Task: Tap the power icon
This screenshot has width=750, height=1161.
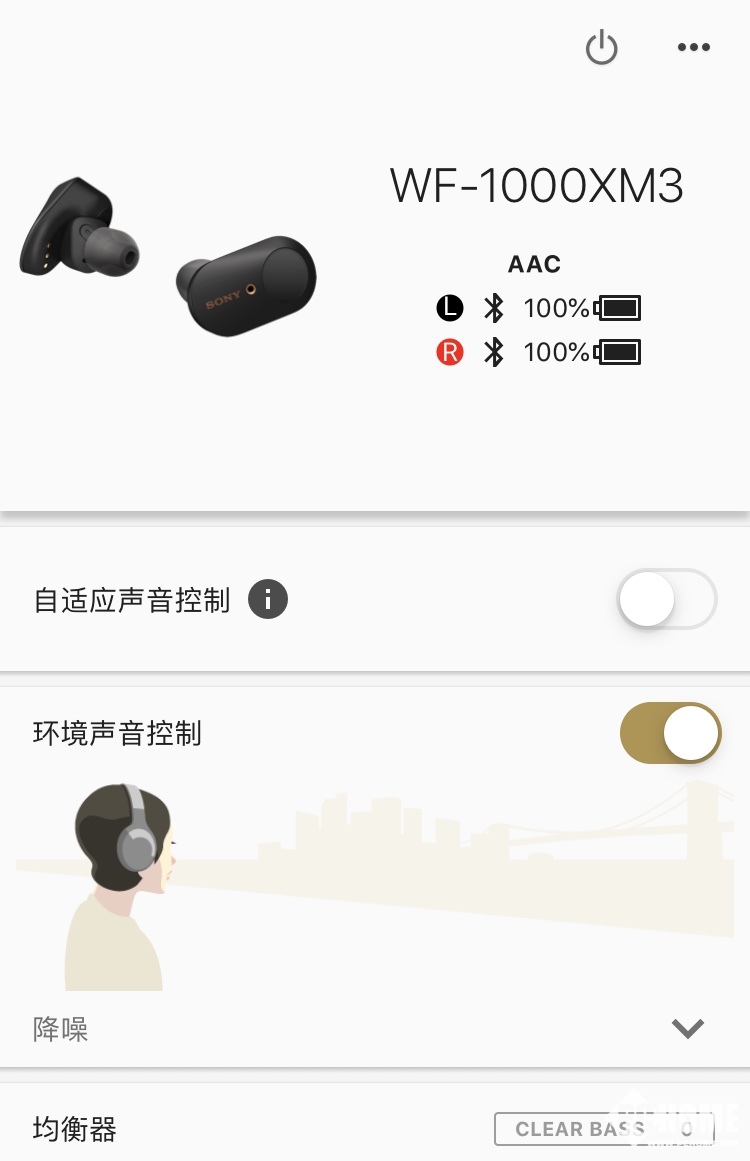Action: tap(601, 48)
